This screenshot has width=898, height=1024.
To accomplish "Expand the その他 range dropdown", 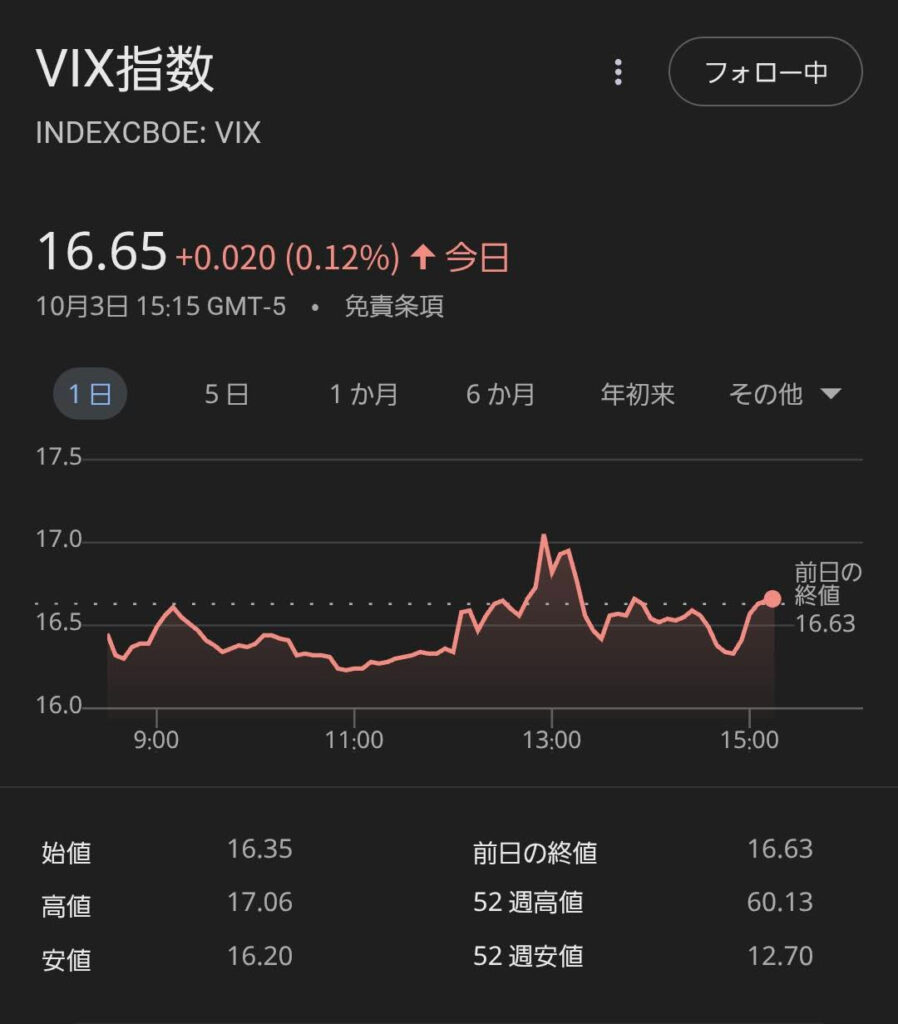I will click(785, 395).
